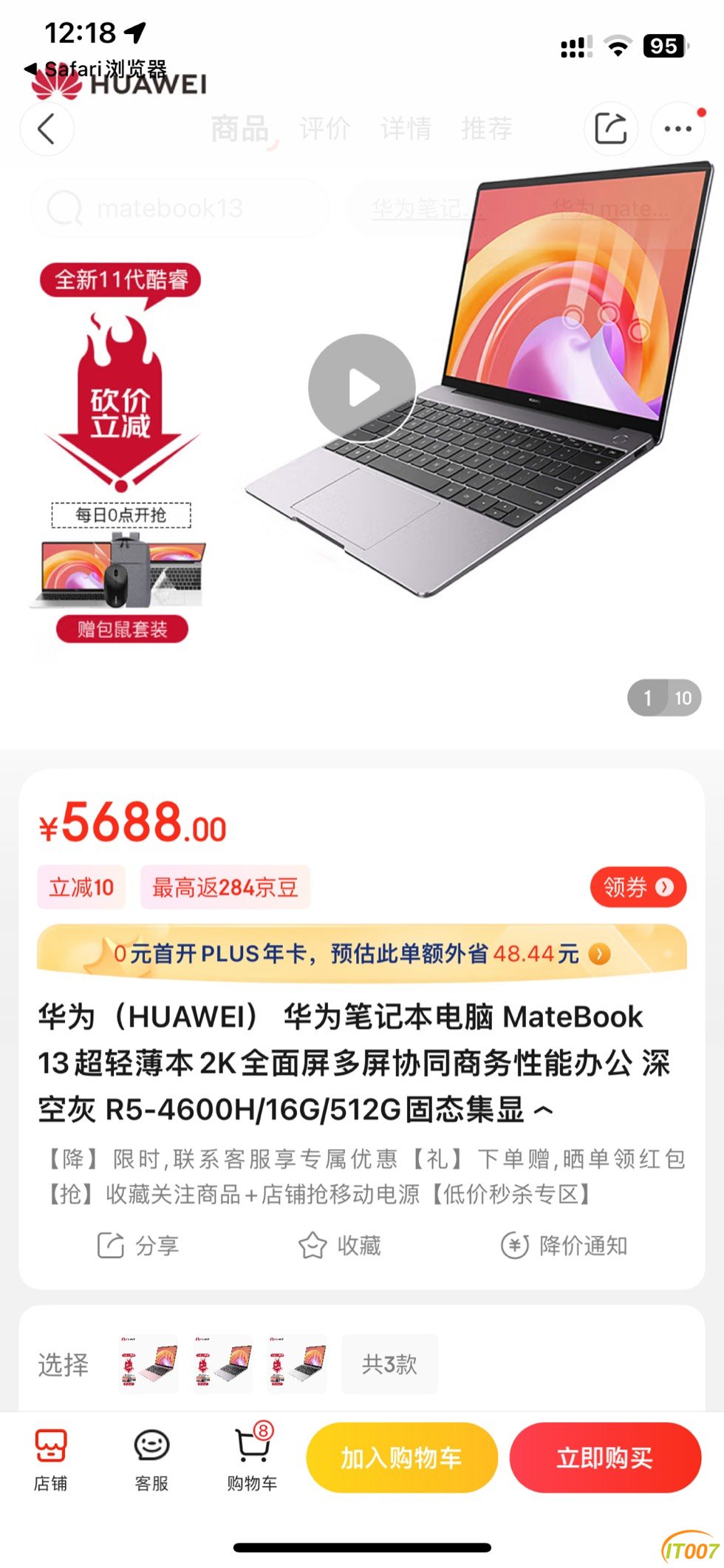
Task: Return to Safari浏览器 via status bar link
Action: point(96,69)
